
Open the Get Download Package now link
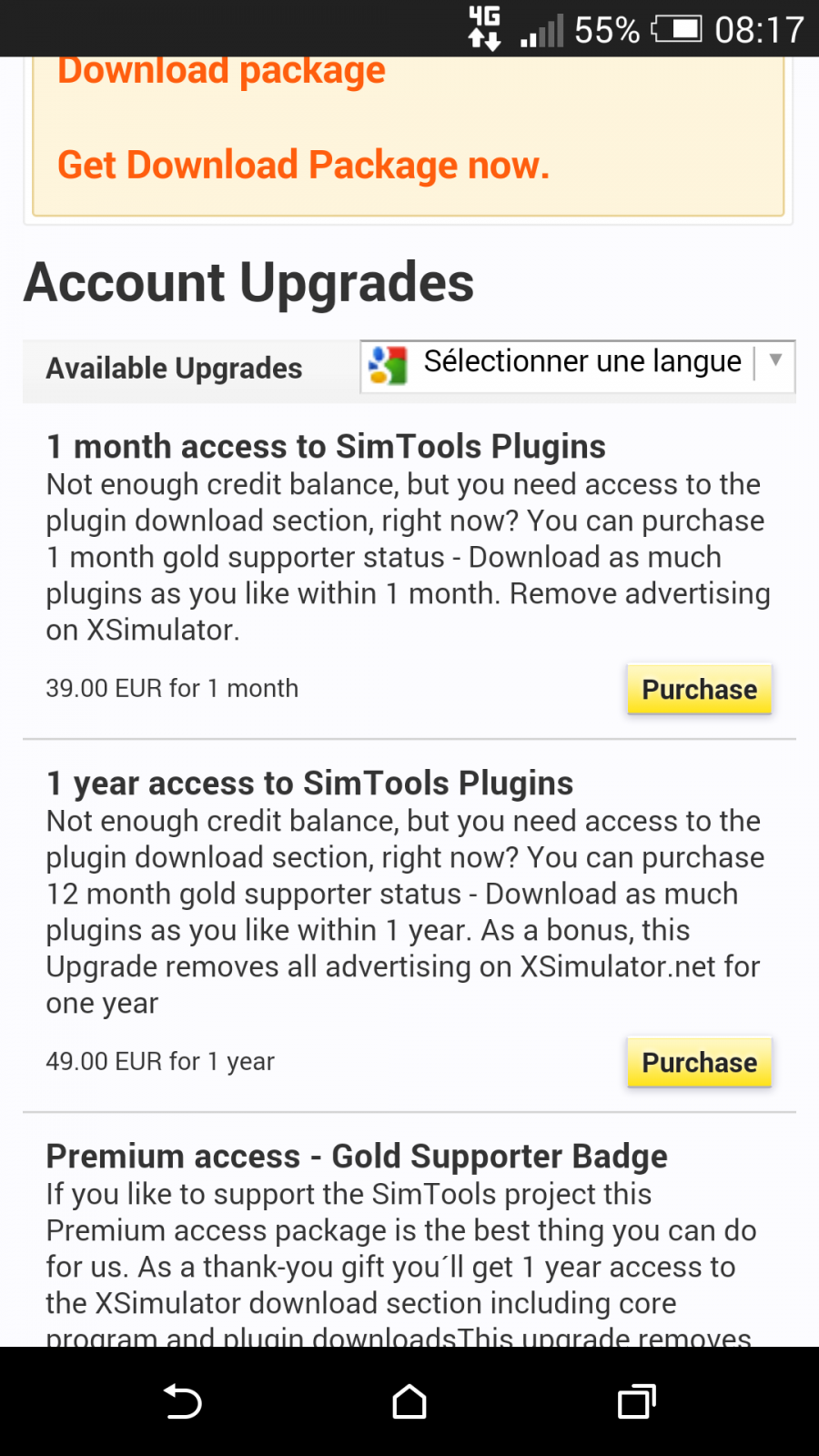tap(303, 165)
